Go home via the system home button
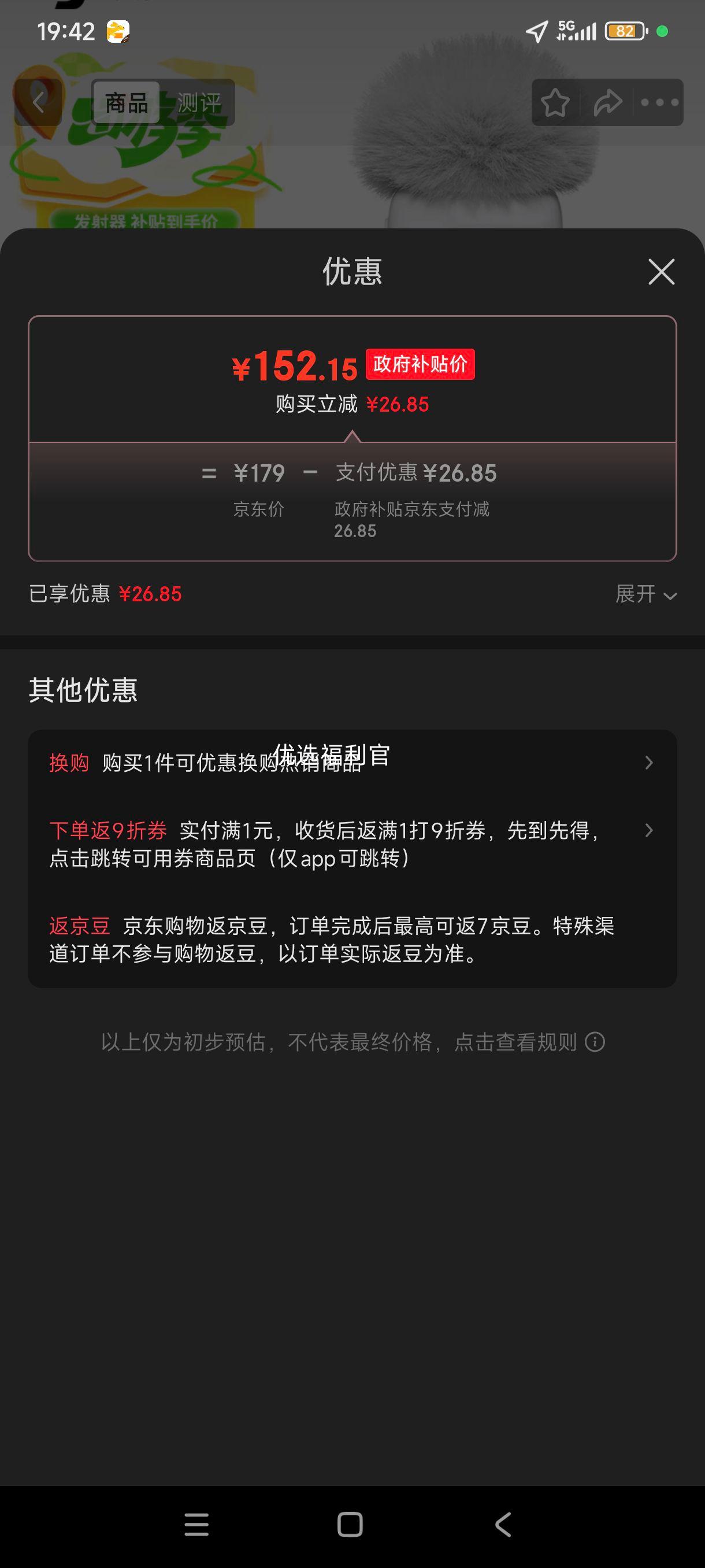This screenshot has height=1568, width=705. [350, 1525]
